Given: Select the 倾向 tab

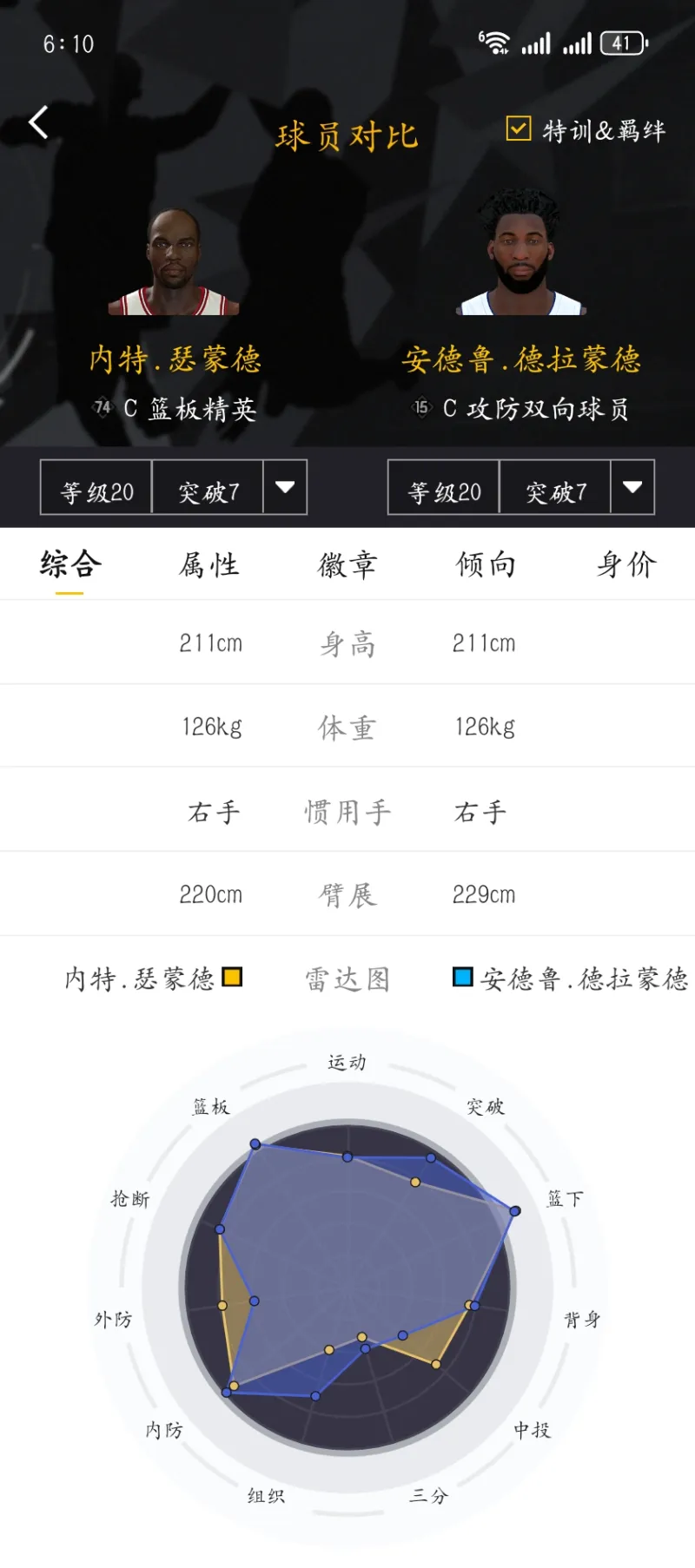Looking at the screenshot, I should pyautogui.click(x=484, y=564).
